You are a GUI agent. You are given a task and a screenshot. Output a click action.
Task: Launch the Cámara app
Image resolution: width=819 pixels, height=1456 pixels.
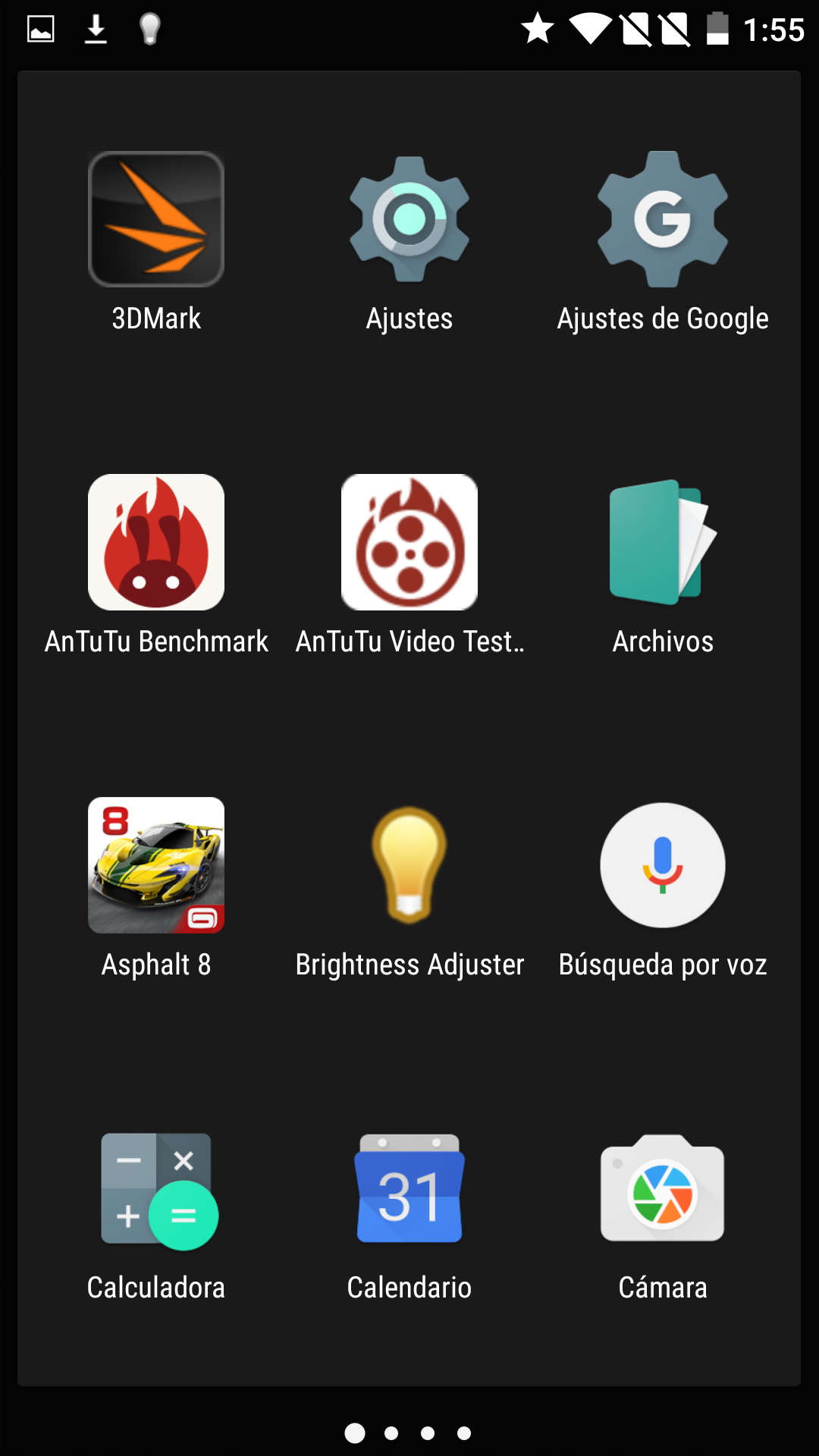[663, 1188]
